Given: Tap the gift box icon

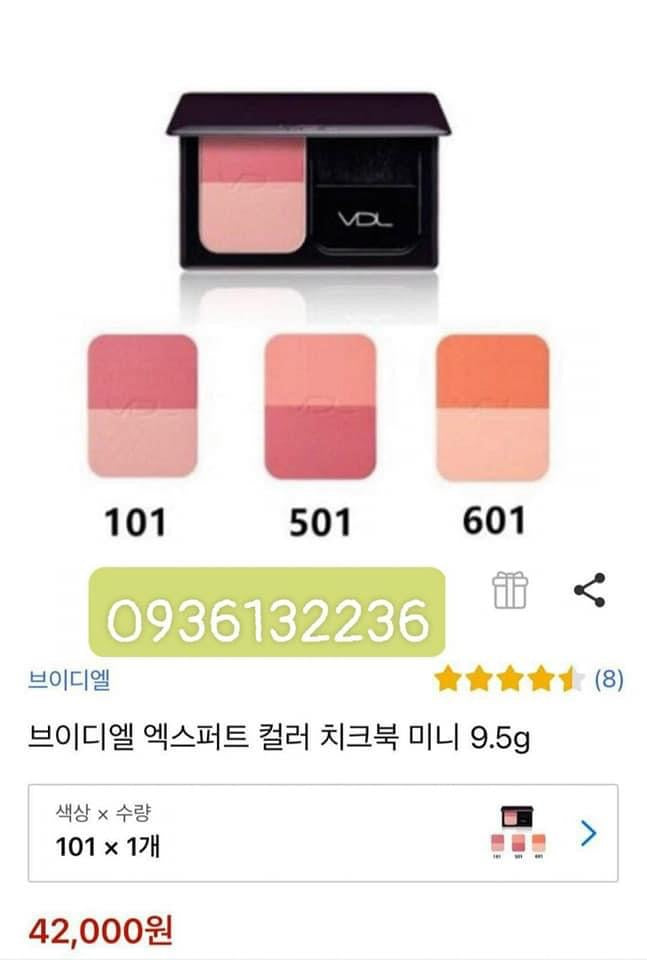Looking at the screenshot, I should (x=510, y=590).
